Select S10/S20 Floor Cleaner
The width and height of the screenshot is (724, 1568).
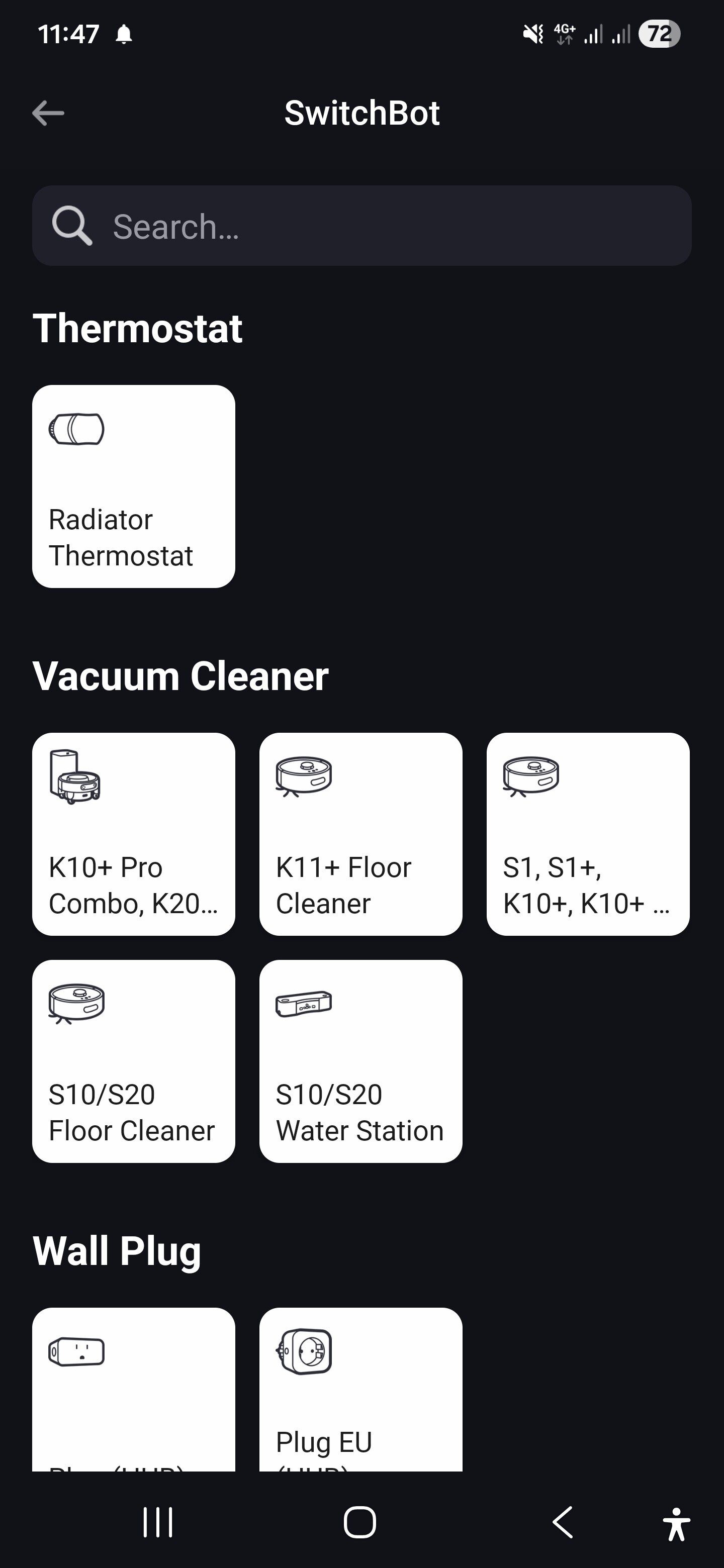coord(133,1061)
